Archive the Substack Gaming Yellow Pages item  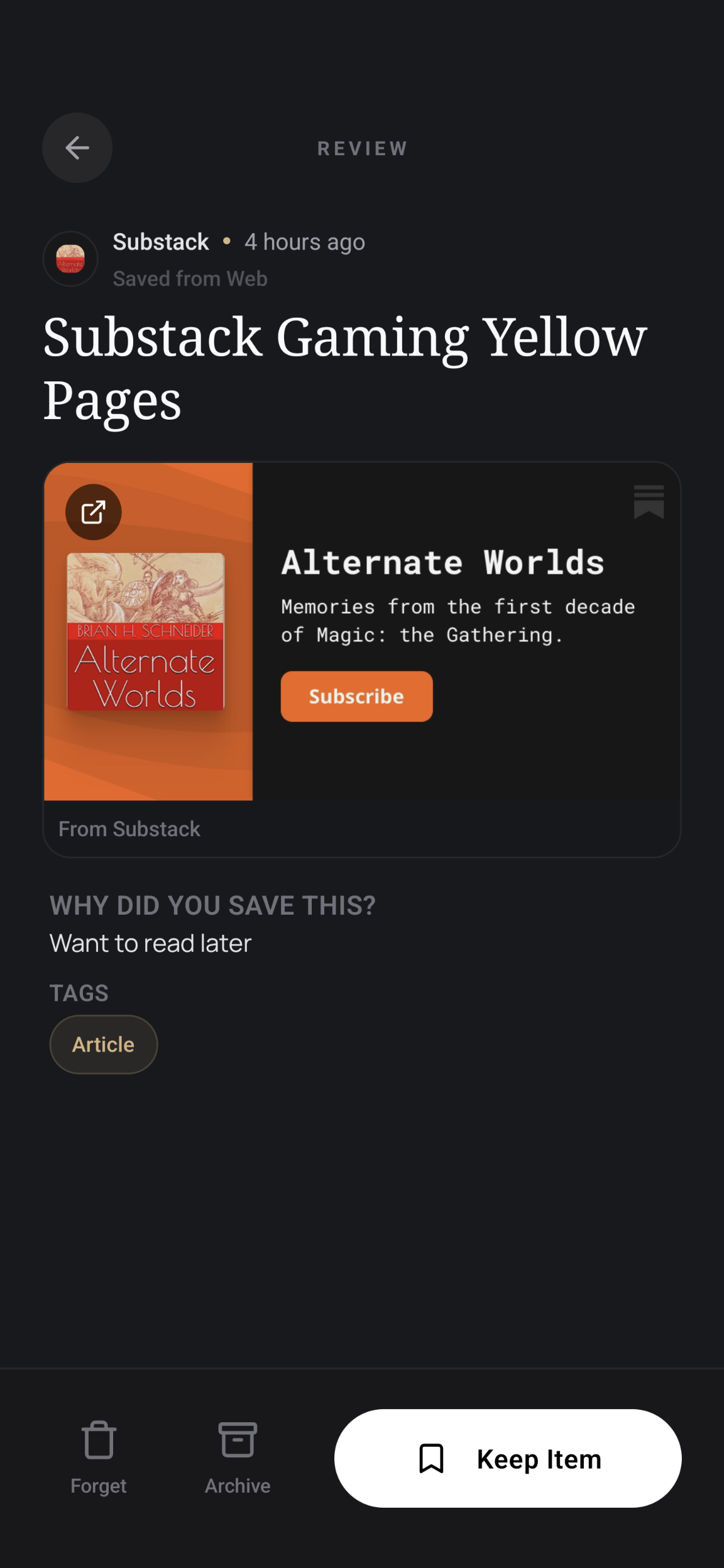pos(238,1457)
